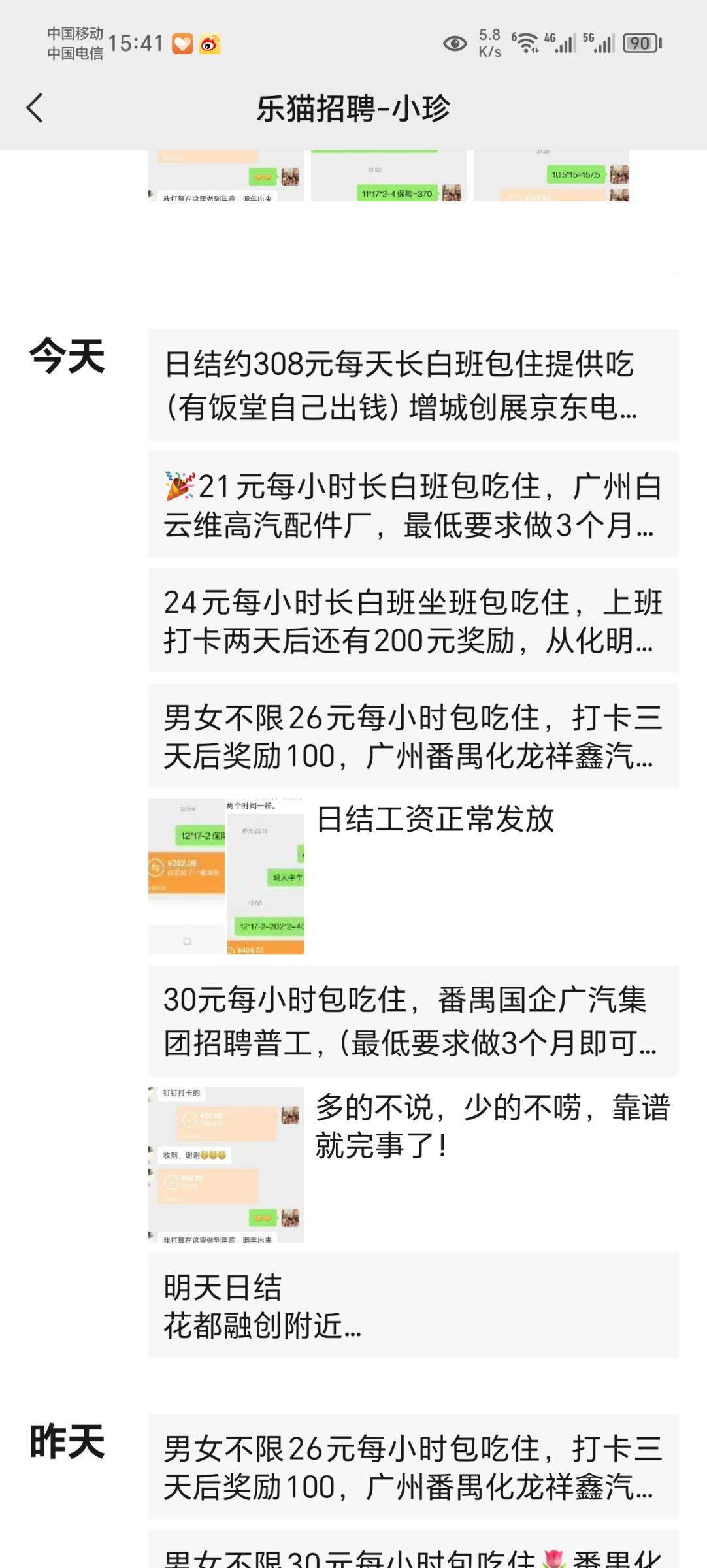Open today's 男女不限26元每小时 post
The height and width of the screenshot is (1568, 707).
point(413,736)
